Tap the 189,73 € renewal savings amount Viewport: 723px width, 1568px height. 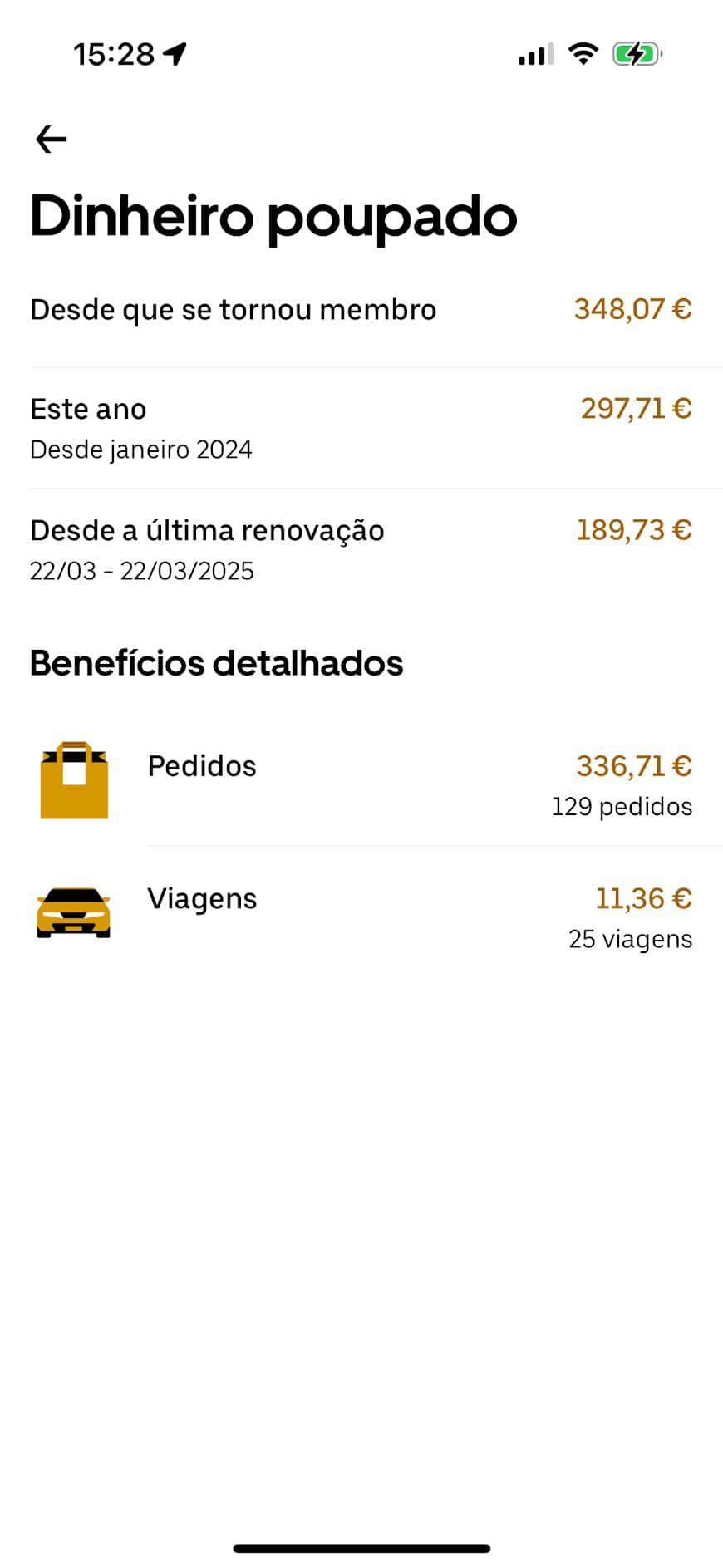pyautogui.click(x=634, y=529)
